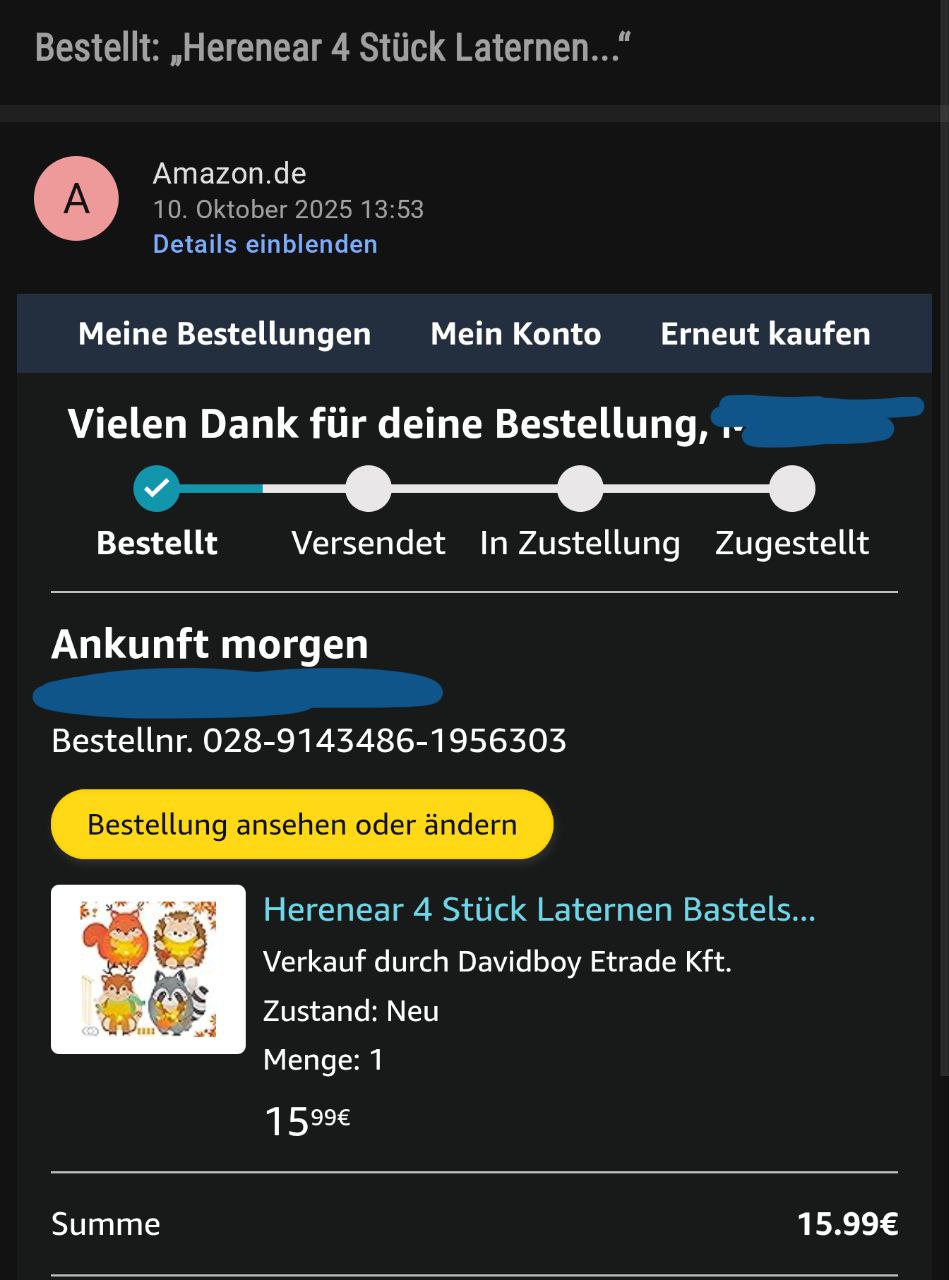
Task: Tap Details einblenden to show sender details
Action: [265, 244]
